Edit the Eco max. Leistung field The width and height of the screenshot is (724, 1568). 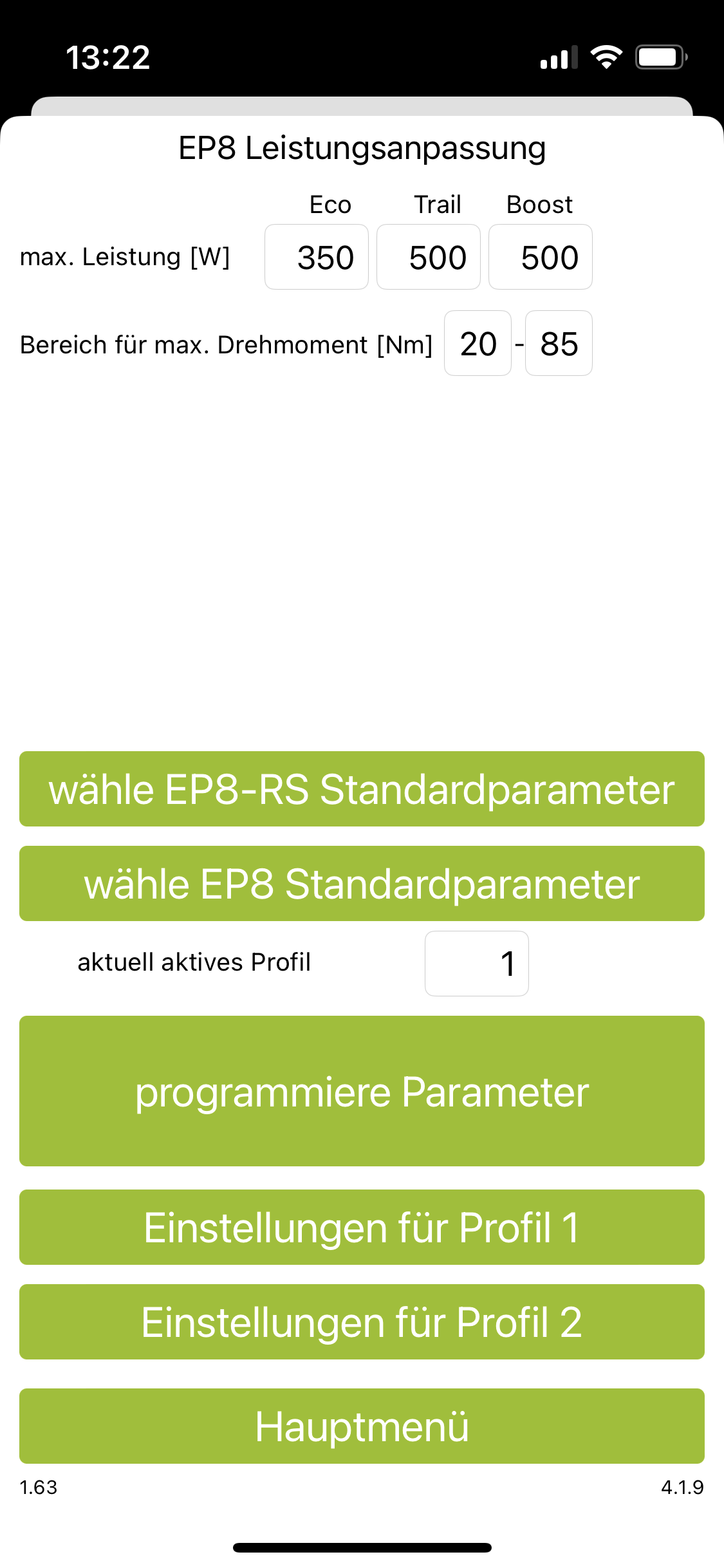[317, 257]
